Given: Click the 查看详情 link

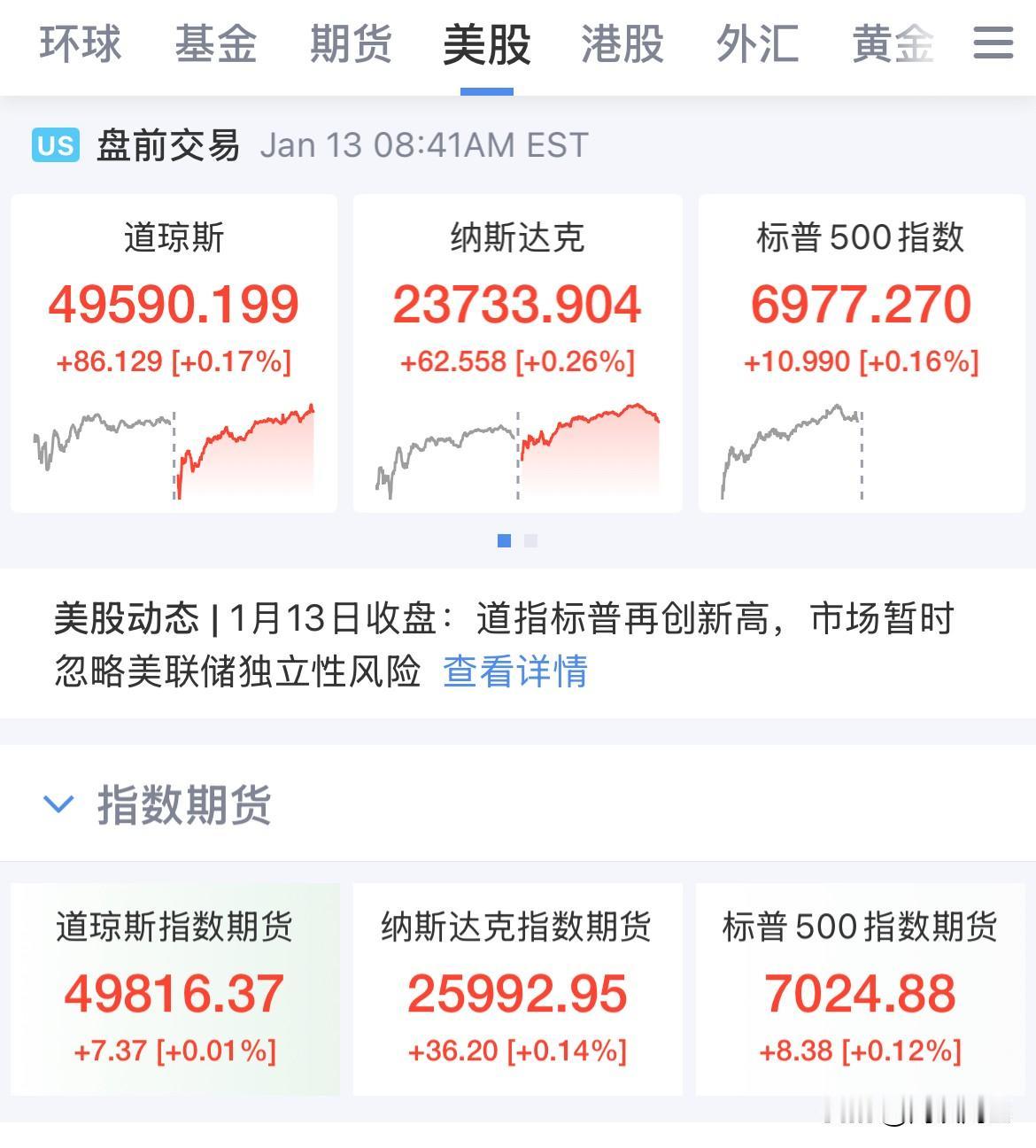Looking at the screenshot, I should pos(516,674).
